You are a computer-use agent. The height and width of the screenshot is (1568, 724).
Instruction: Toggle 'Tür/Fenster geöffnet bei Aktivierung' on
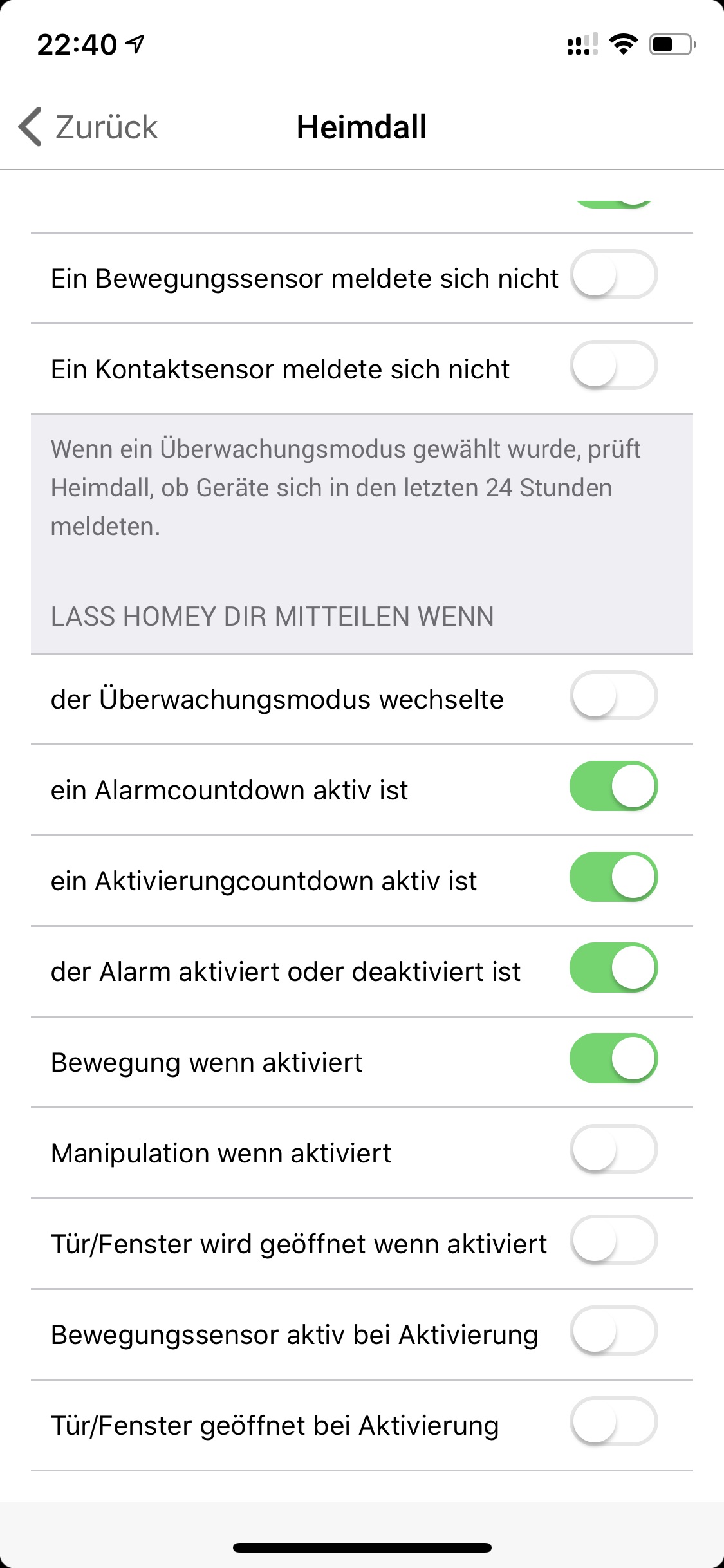click(613, 1422)
